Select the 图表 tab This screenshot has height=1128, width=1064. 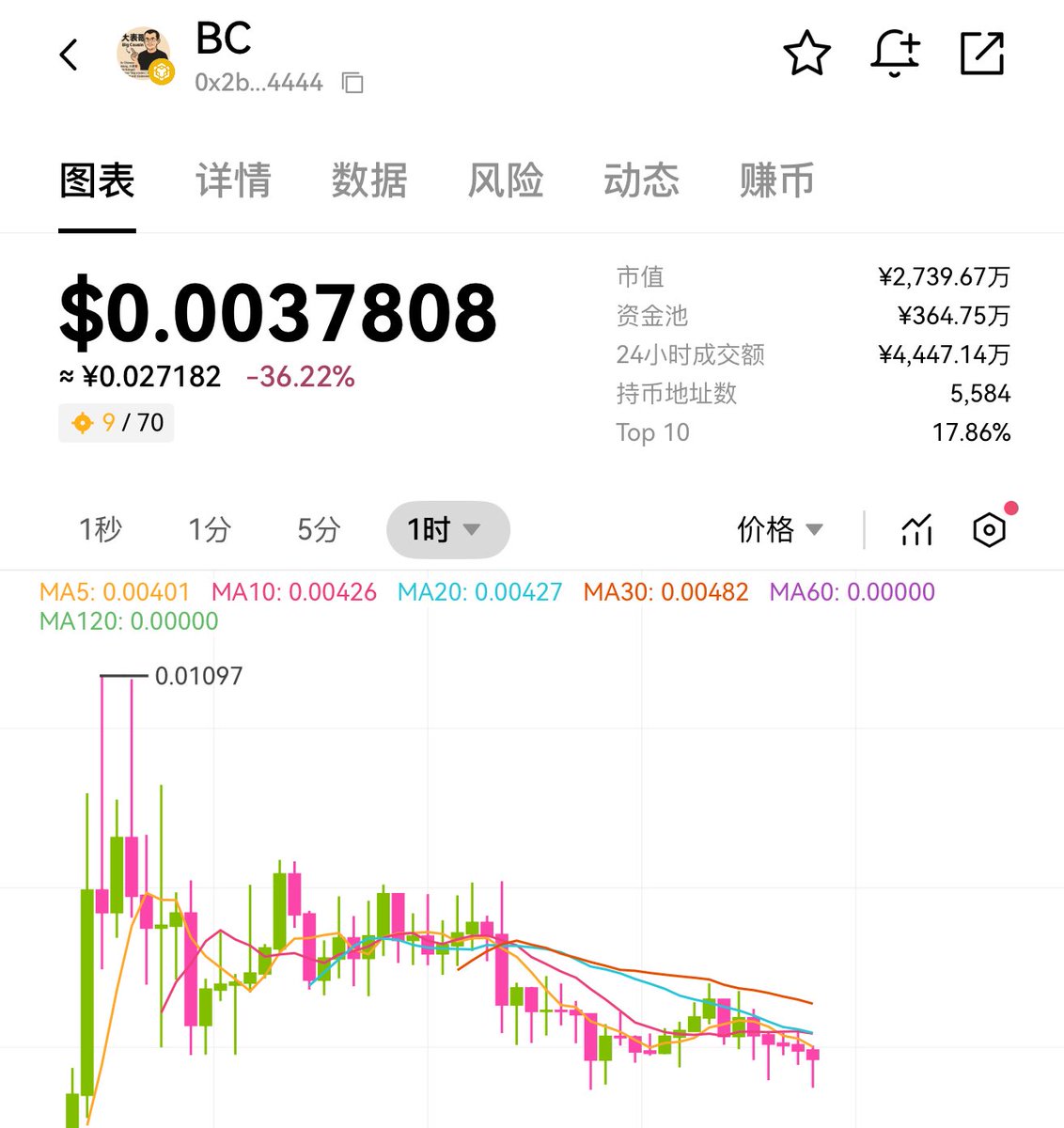click(97, 180)
